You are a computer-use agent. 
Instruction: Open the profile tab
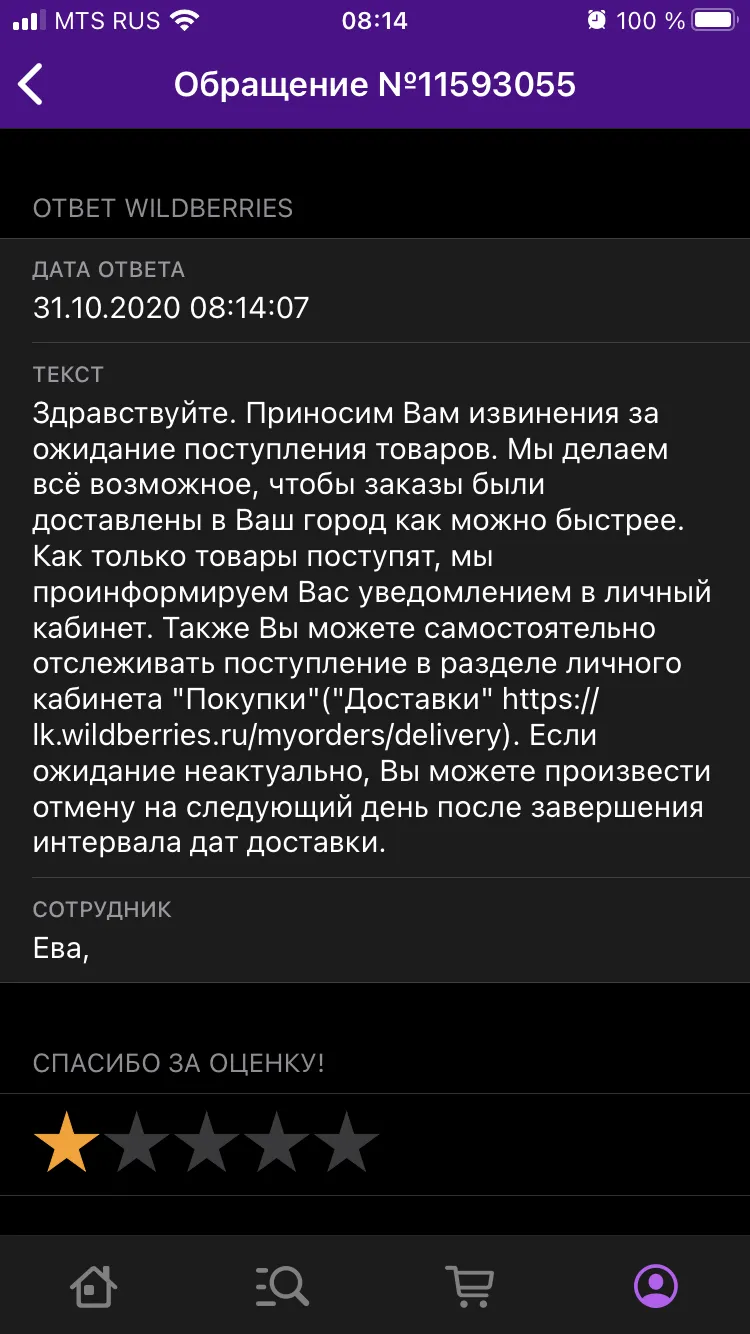(656, 1285)
